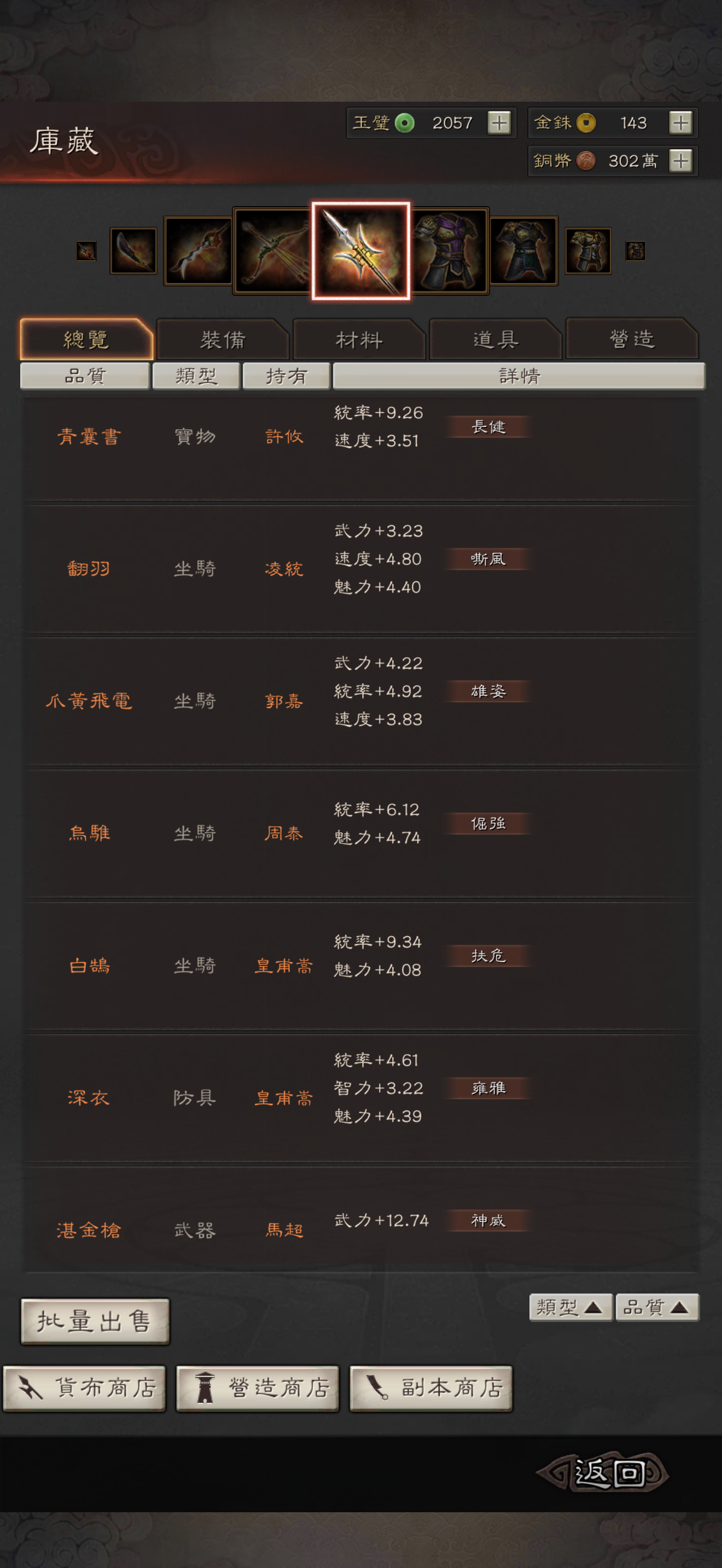Open the 貨布商店 shop
The height and width of the screenshot is (1568, 722).
click(85, 1389)
